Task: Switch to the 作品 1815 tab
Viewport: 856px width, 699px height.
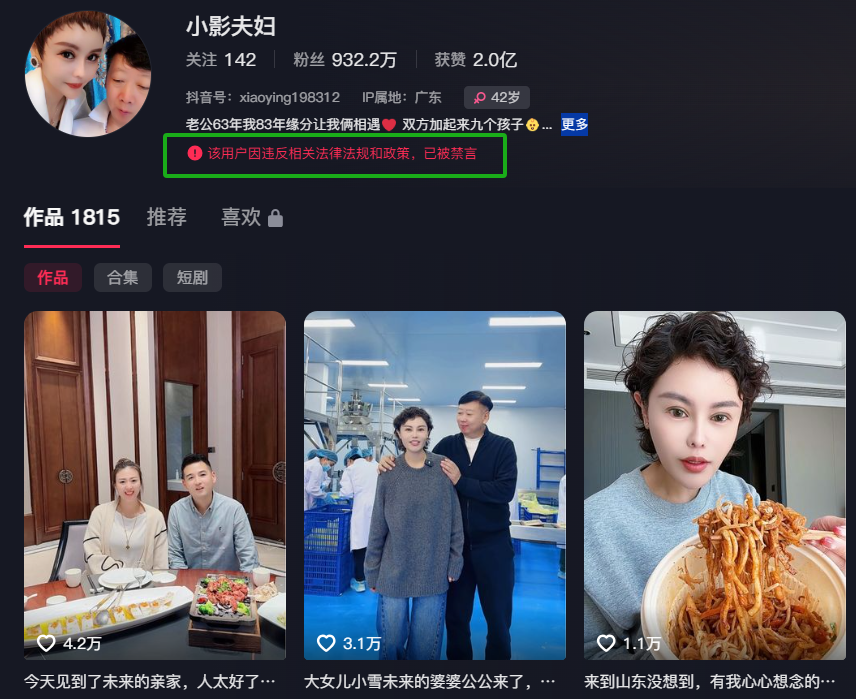Action: (x=71, y=217)
